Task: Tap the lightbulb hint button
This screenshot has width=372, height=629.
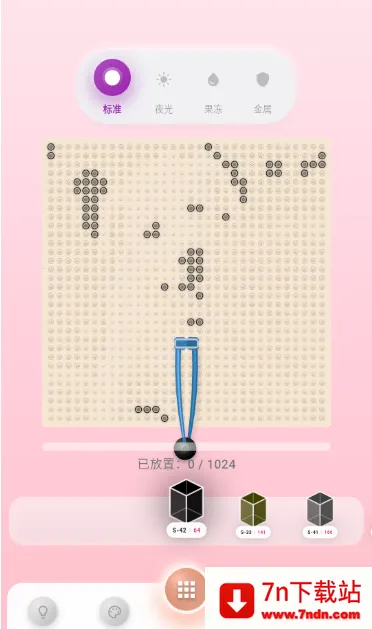Action: click(43, 611)
